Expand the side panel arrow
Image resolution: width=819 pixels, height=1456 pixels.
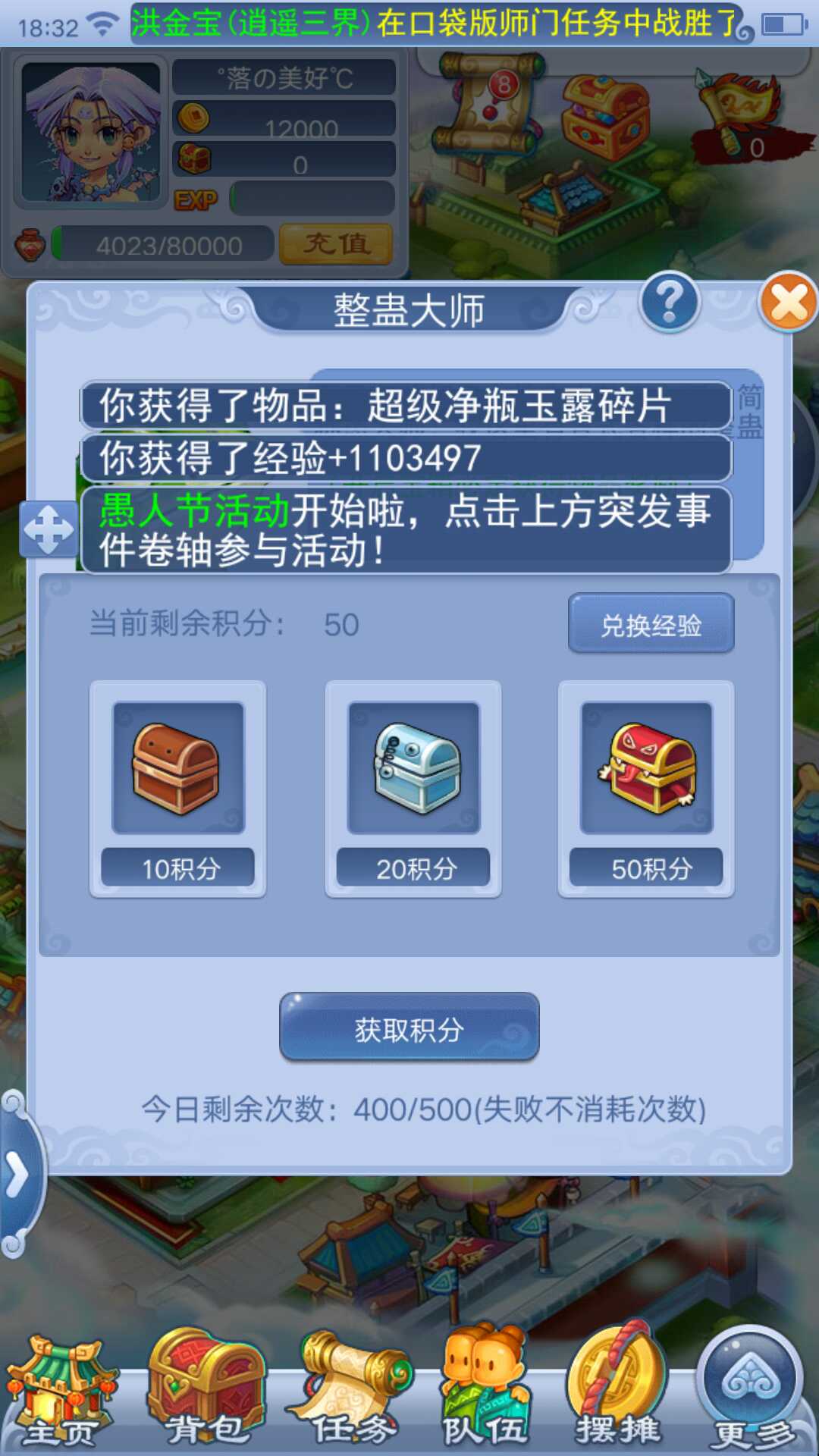coord(17,1175)
